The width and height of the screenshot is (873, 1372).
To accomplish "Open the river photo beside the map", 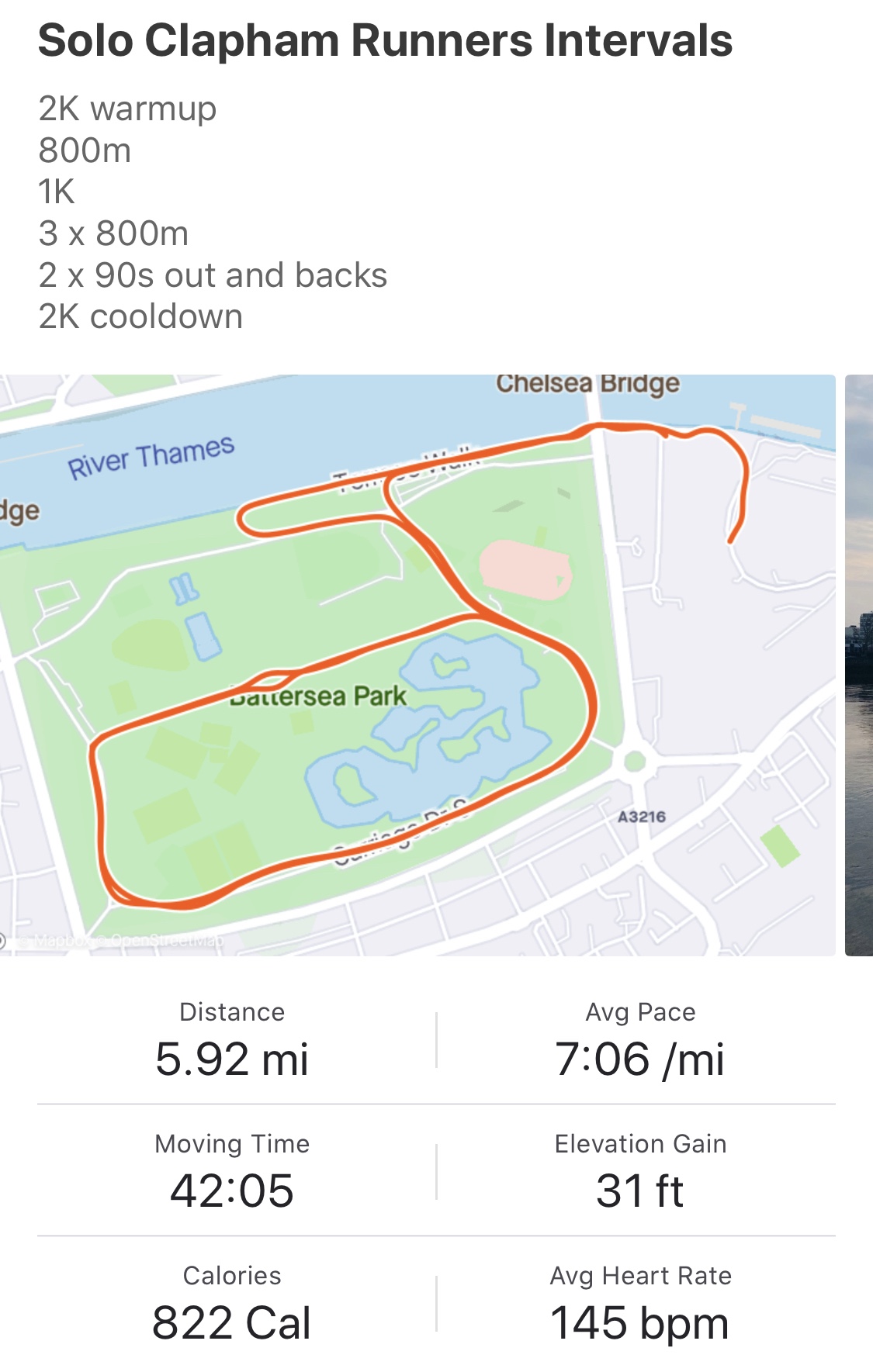I will click(x=858, y=665).
